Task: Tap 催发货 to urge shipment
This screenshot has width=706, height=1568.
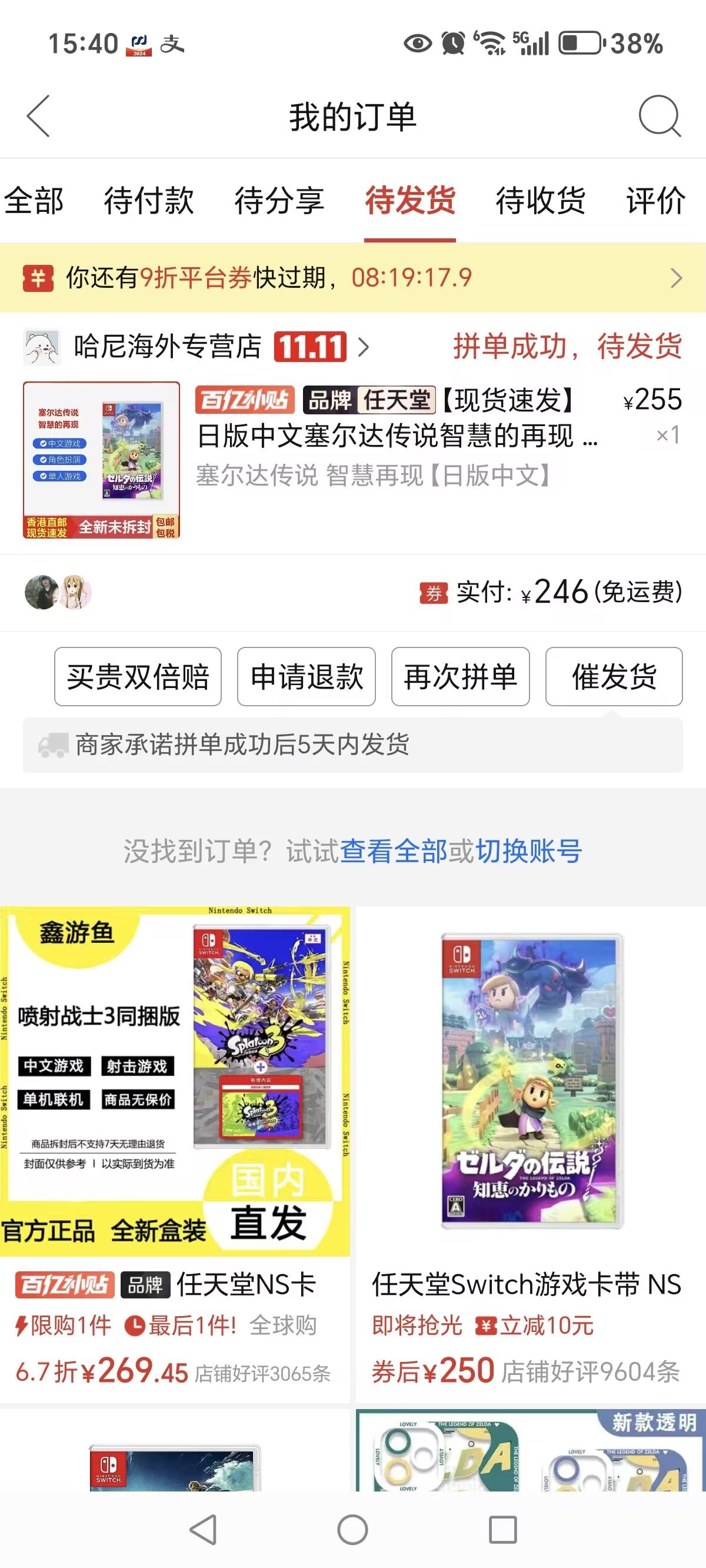Action: click(x=614, y=677)
